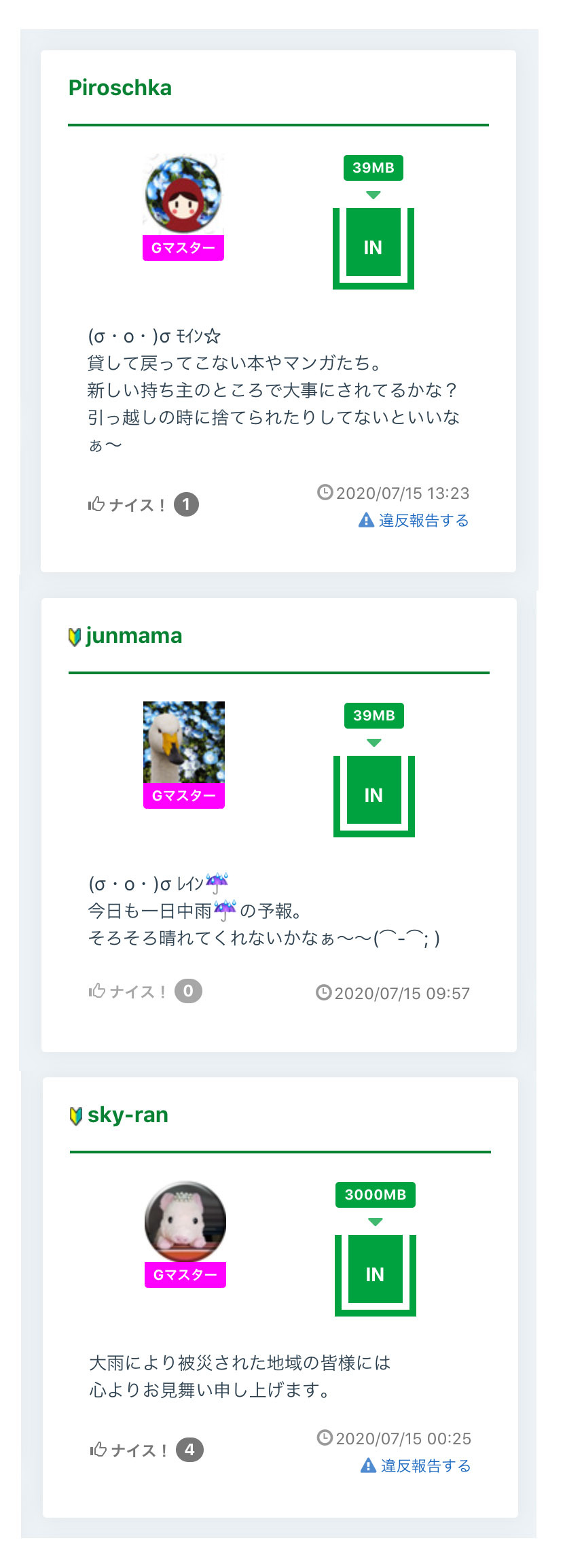Tap sky-ran's pig plush avatar
565x1568 pixels.
coord(185,1221)
